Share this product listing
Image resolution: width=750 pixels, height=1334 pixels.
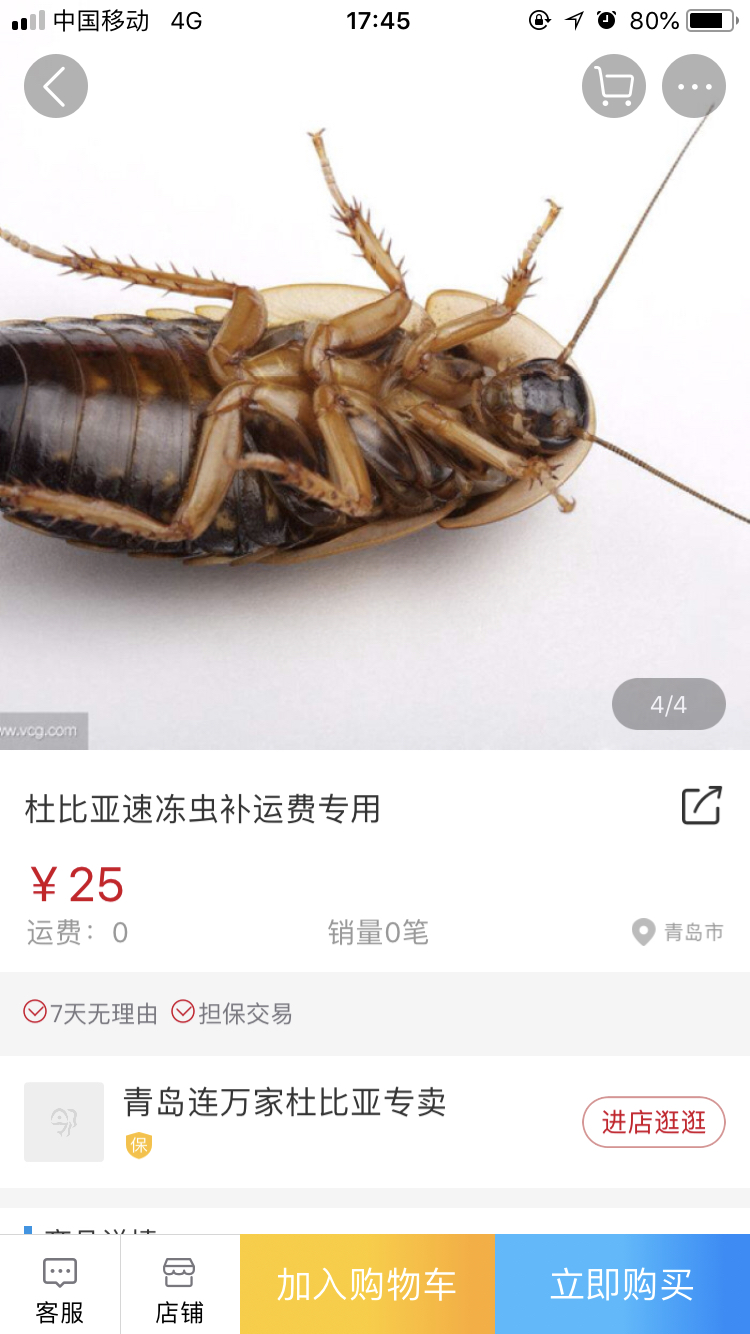pos(702,806)
